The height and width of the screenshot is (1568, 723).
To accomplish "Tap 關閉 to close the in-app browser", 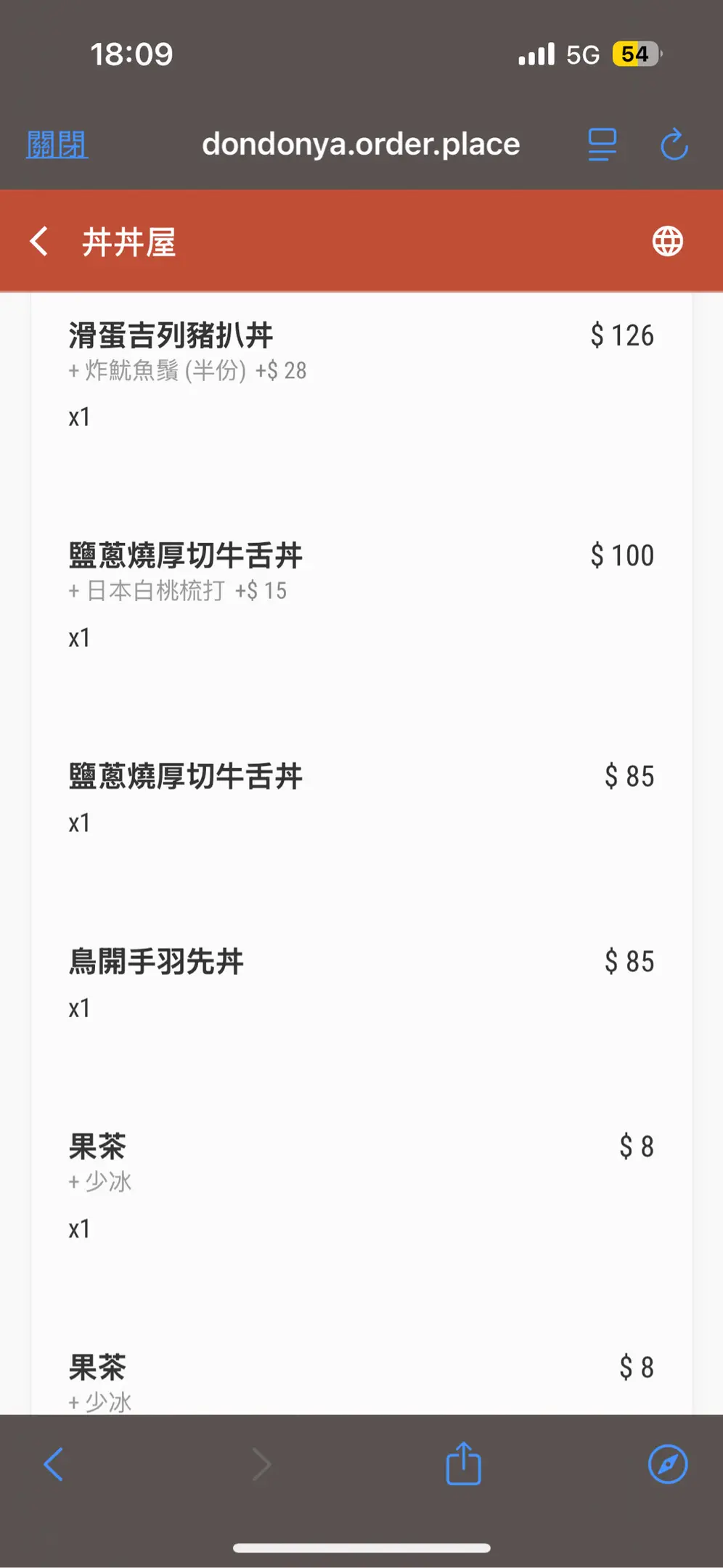I will [x=57, y=144].
